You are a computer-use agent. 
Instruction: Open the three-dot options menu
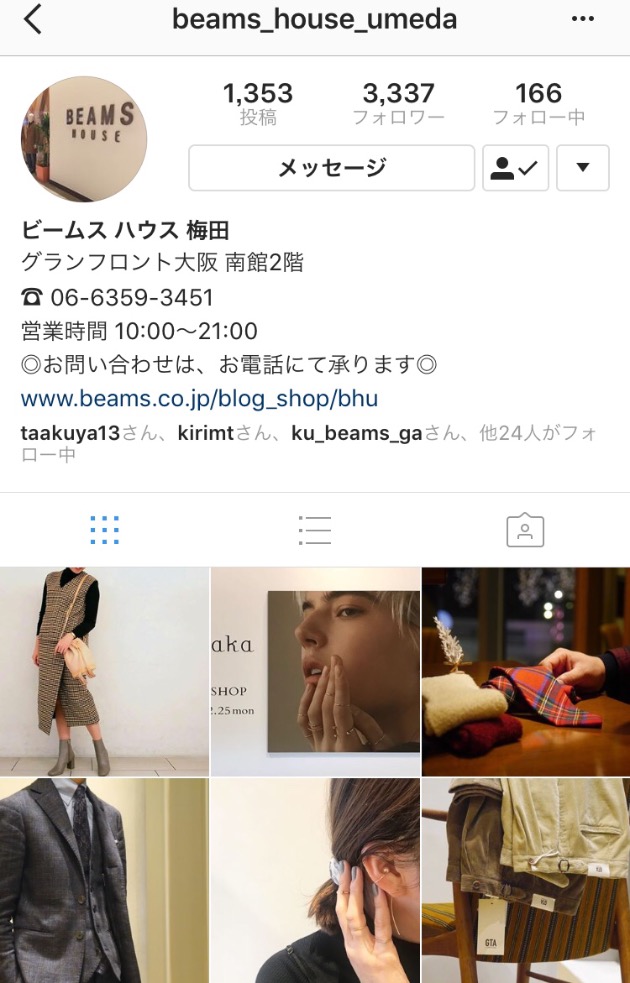click(583, 19)
